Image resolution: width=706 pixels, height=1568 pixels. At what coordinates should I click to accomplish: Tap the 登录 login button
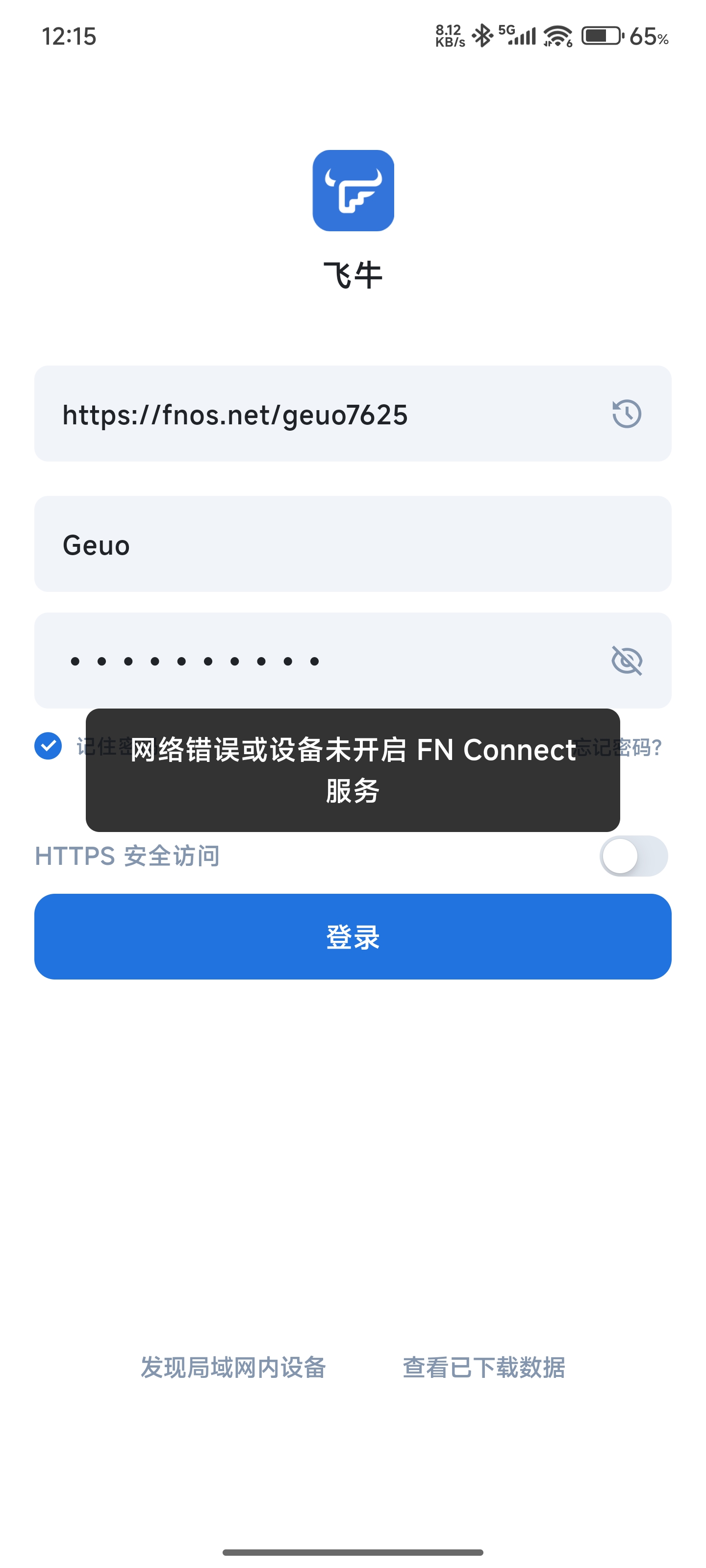[353, 937]
